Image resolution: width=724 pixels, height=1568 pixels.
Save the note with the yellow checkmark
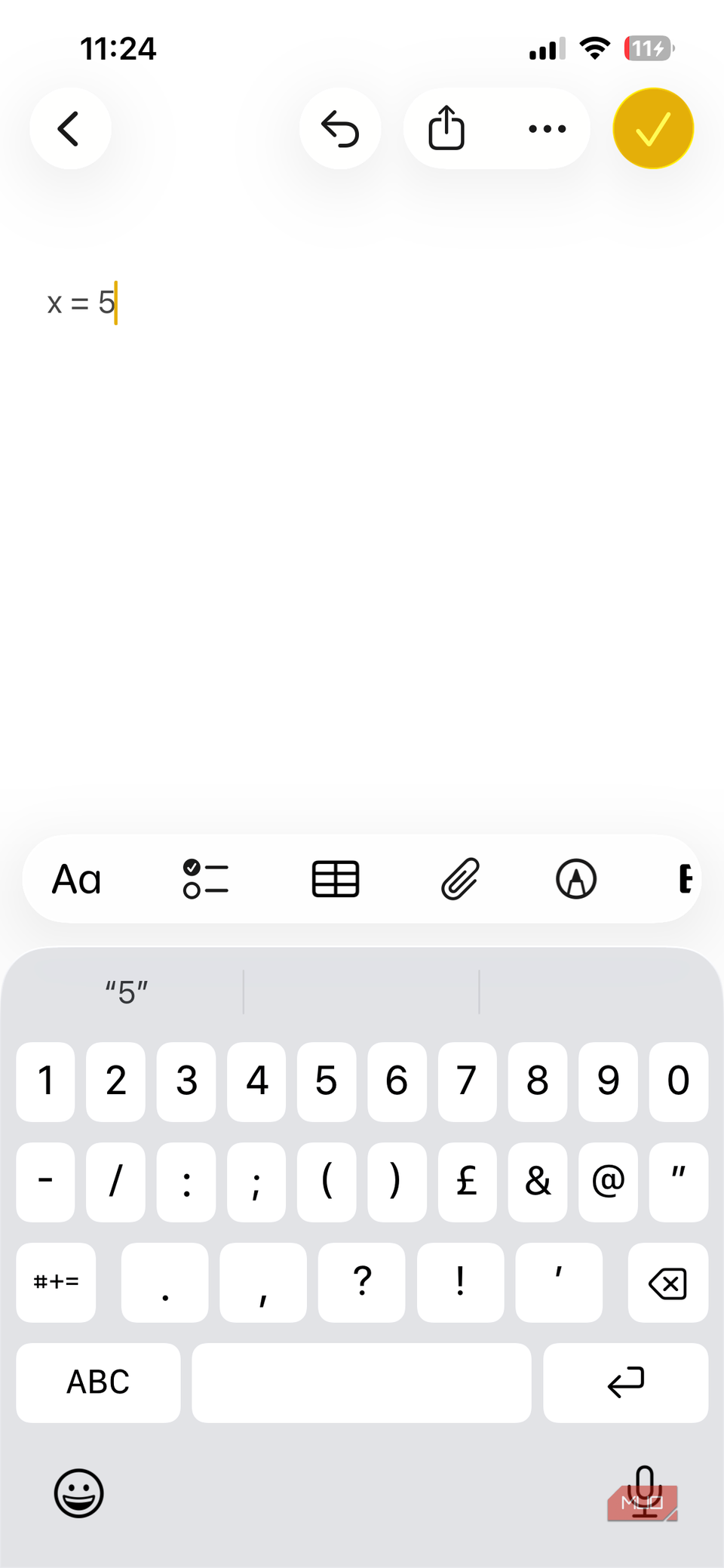(652, 128)
